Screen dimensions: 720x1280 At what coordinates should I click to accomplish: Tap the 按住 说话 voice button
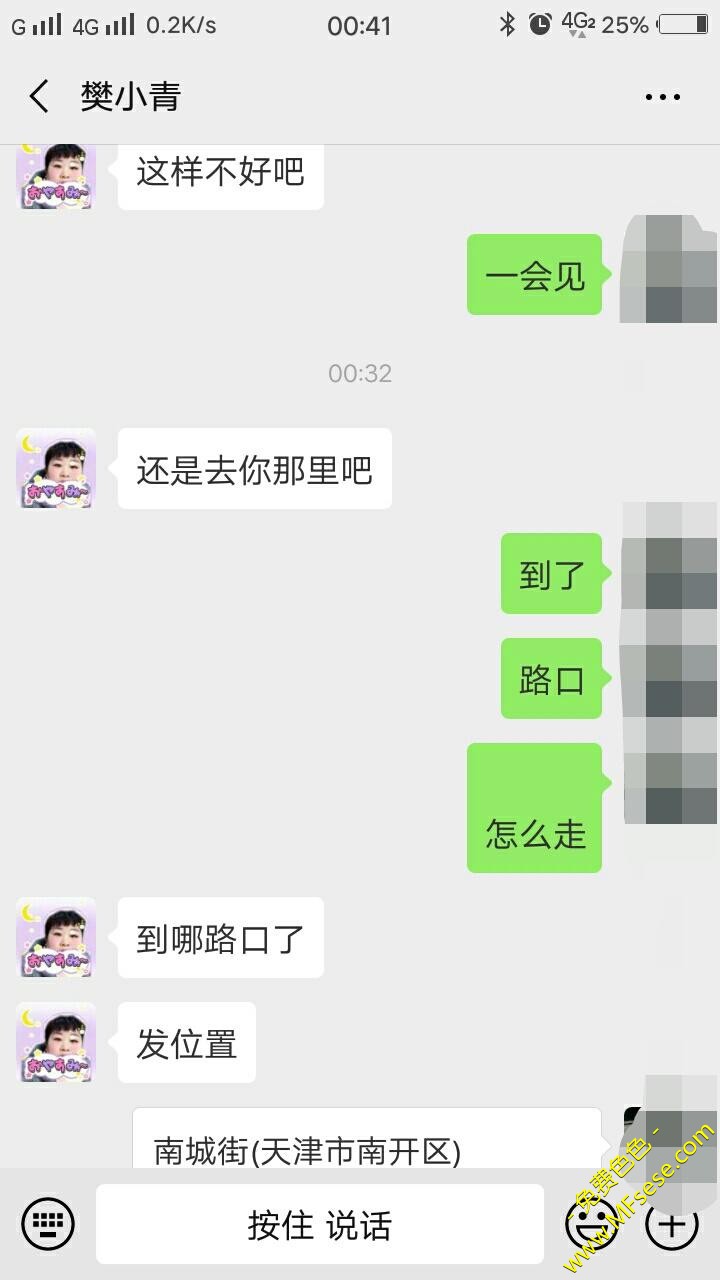[320, 1224]
